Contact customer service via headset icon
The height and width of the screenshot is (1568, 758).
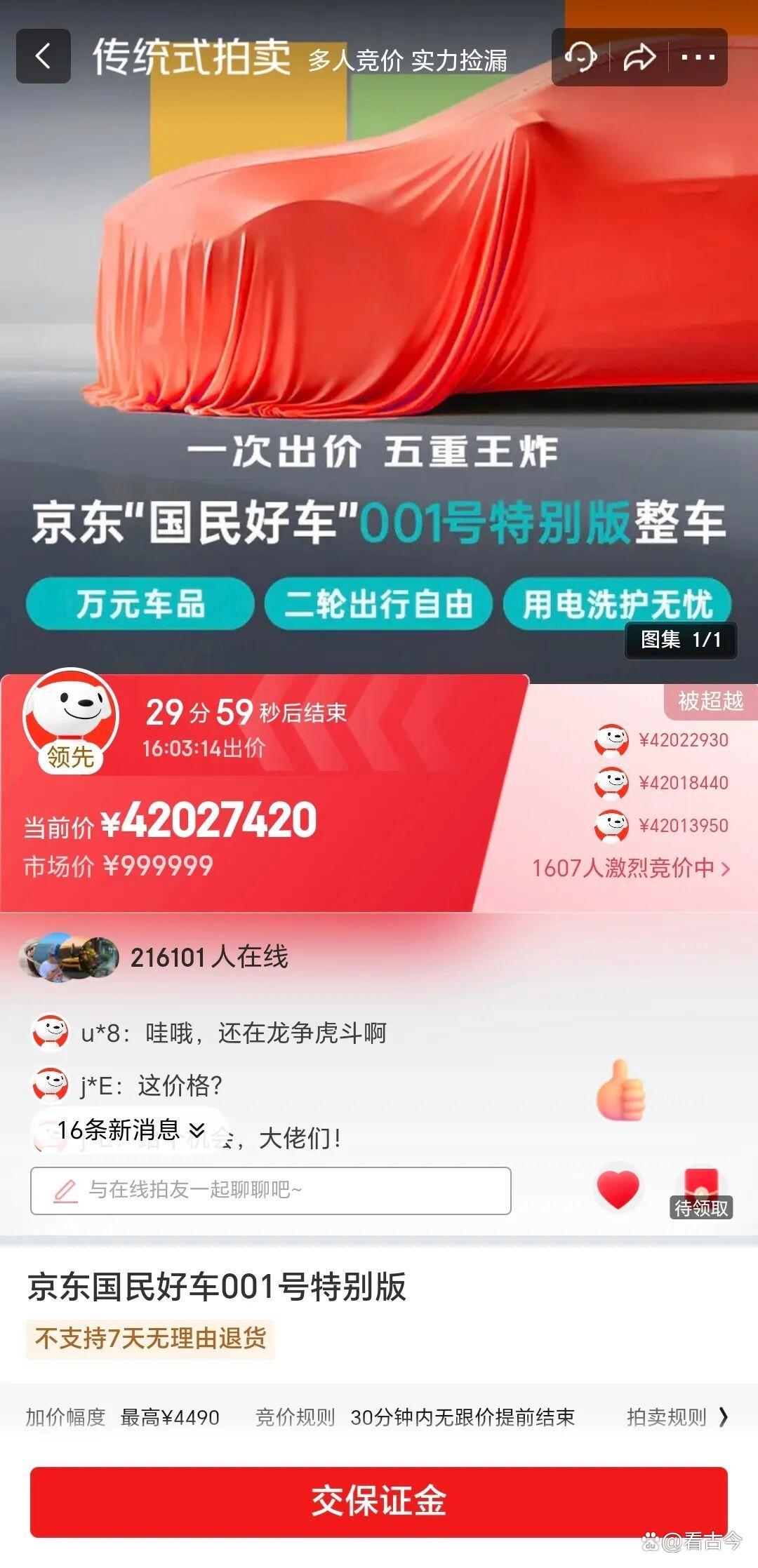580,57
